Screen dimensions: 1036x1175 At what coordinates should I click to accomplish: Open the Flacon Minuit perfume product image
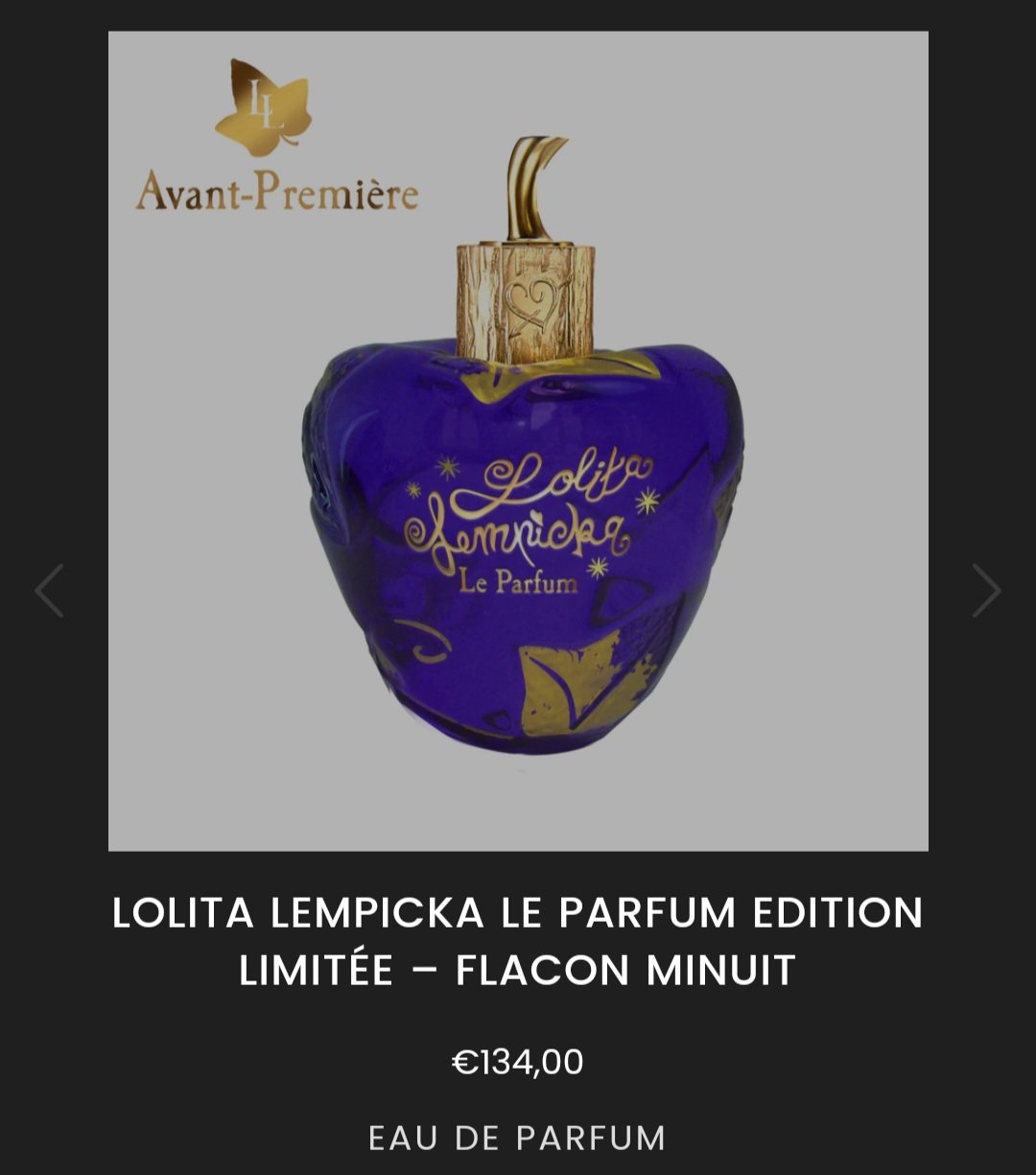(x=518, y=441)
